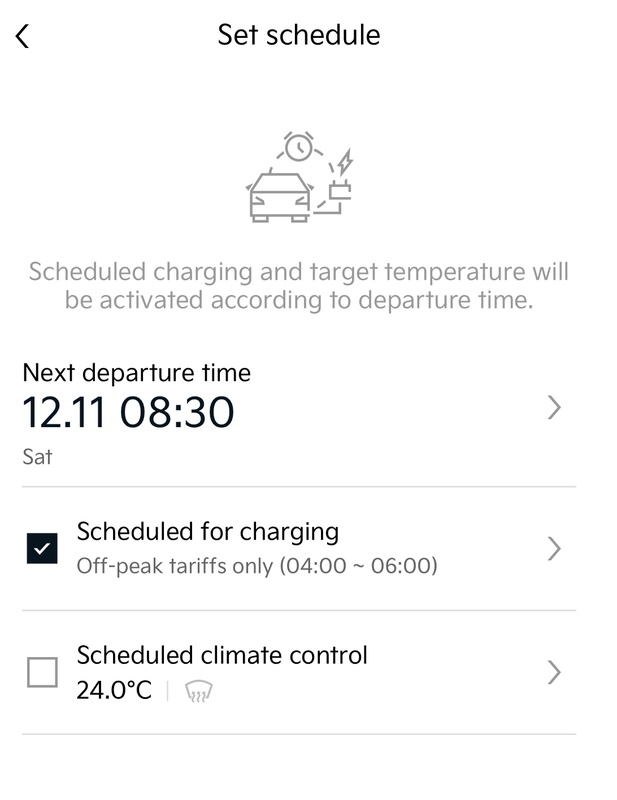The image size is (617, 800).
Task: Open Scheduled for charging options
Action: [x=554, y=549]
